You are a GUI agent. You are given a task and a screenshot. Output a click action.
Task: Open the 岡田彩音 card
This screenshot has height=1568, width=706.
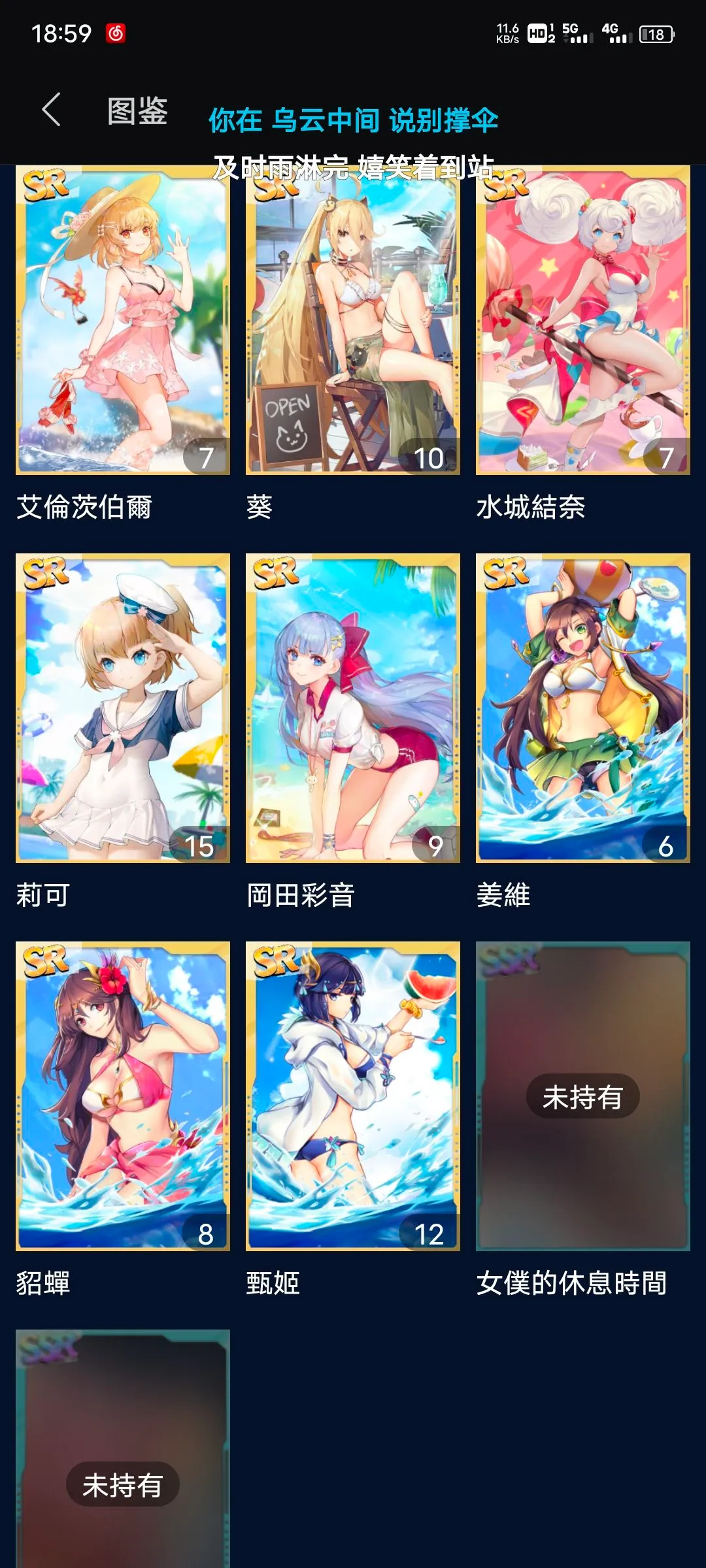353,708
